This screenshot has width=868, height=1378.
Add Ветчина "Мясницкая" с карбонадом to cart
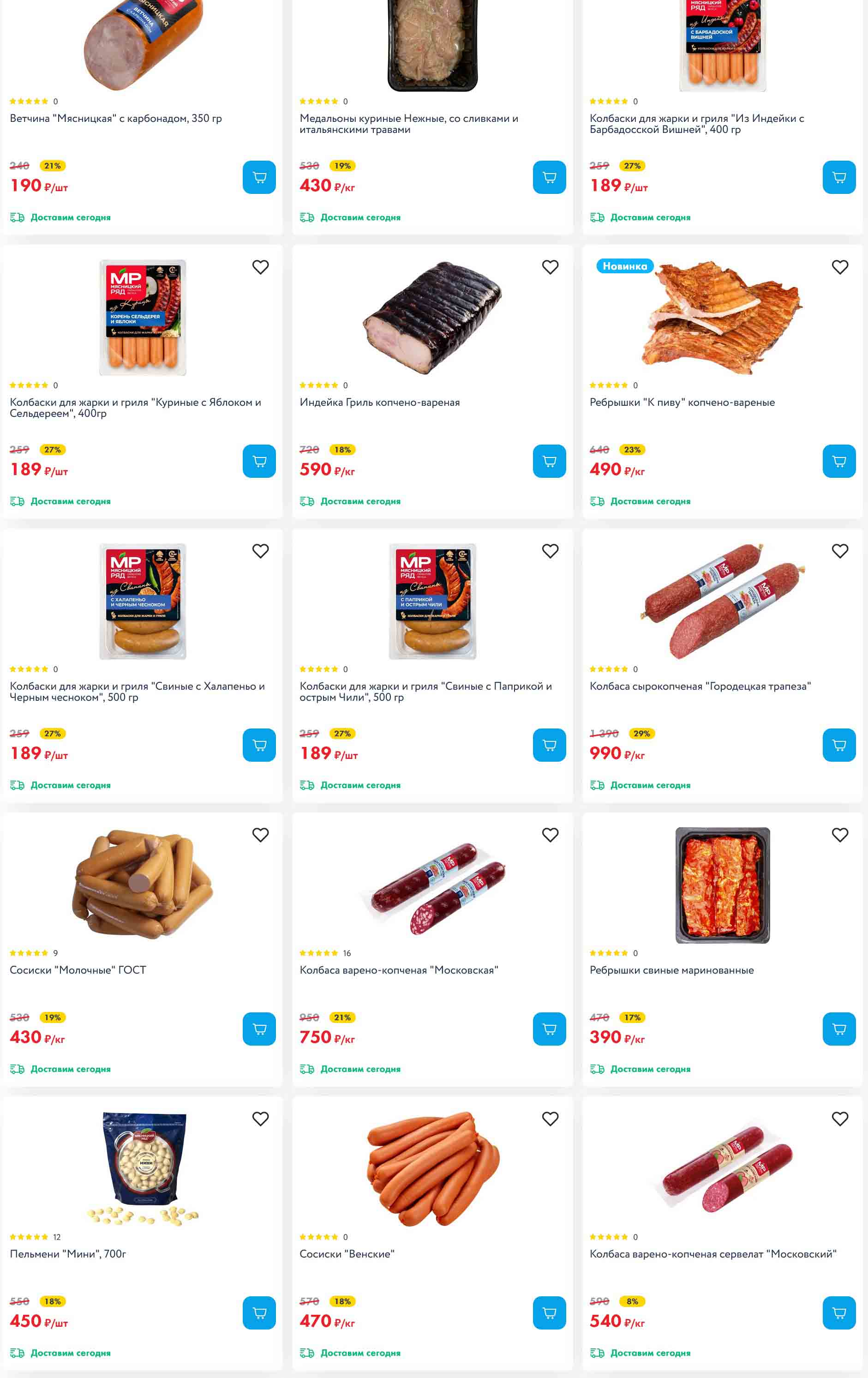pos(259,177)
